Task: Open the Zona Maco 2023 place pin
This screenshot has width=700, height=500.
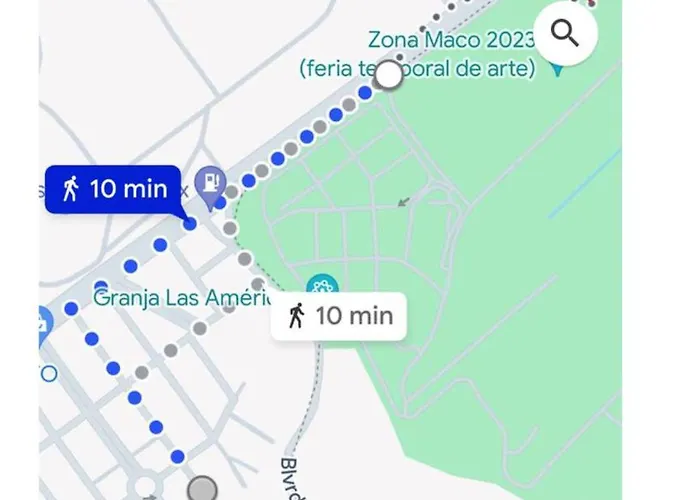Action: [x=558, y=69]
